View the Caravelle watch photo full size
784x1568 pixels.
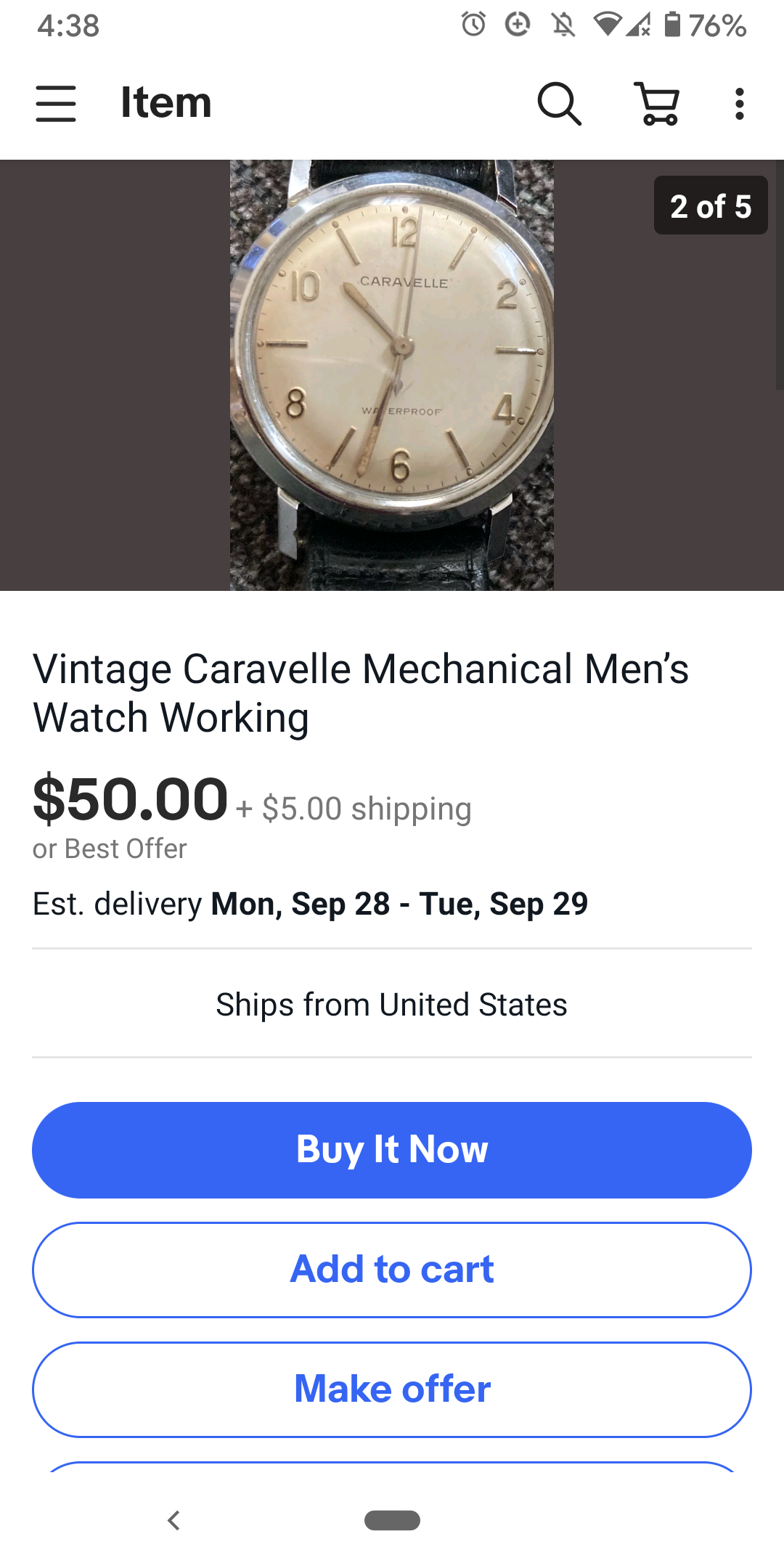pyautogui.click(x=392, y=375)
